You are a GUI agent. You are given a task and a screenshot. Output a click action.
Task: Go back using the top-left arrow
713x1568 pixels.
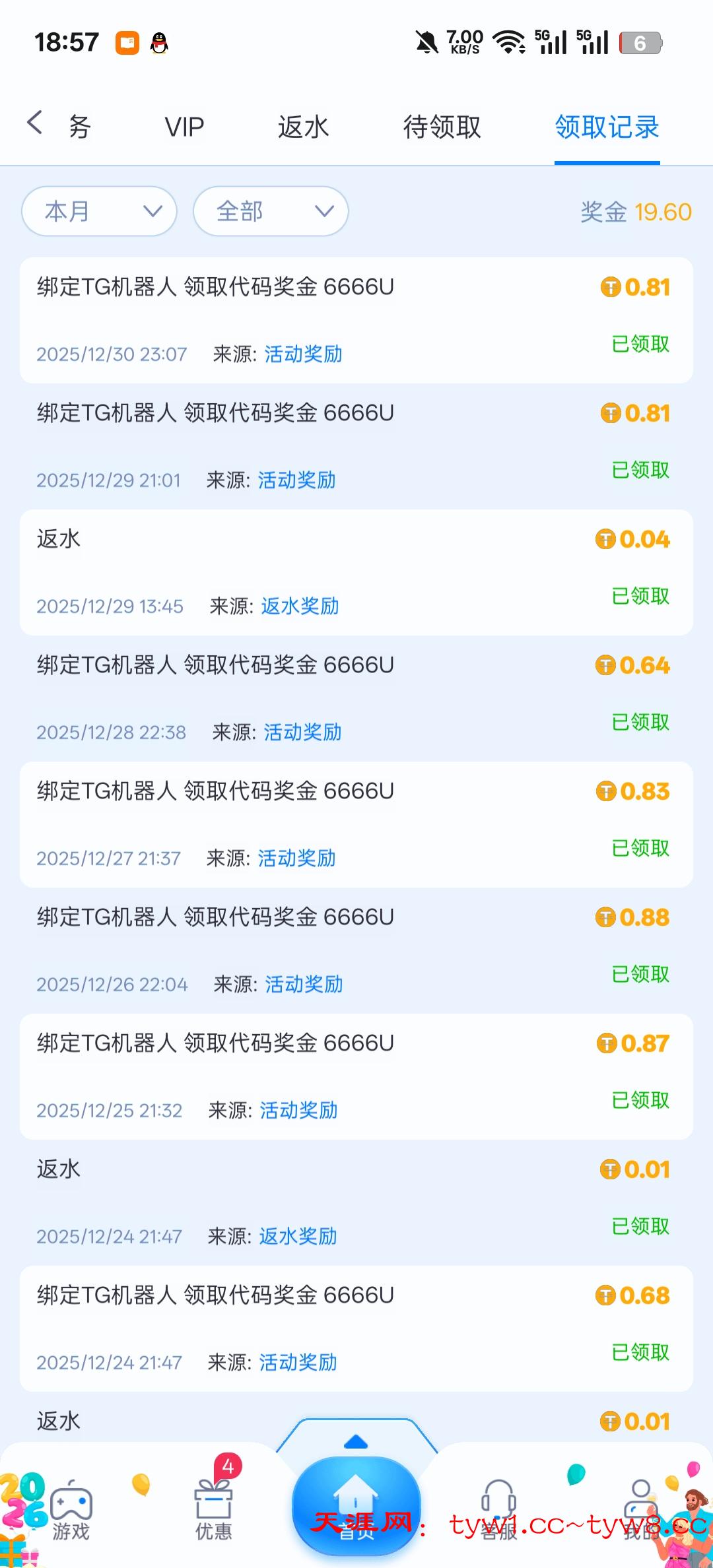[x=35, y=123]
